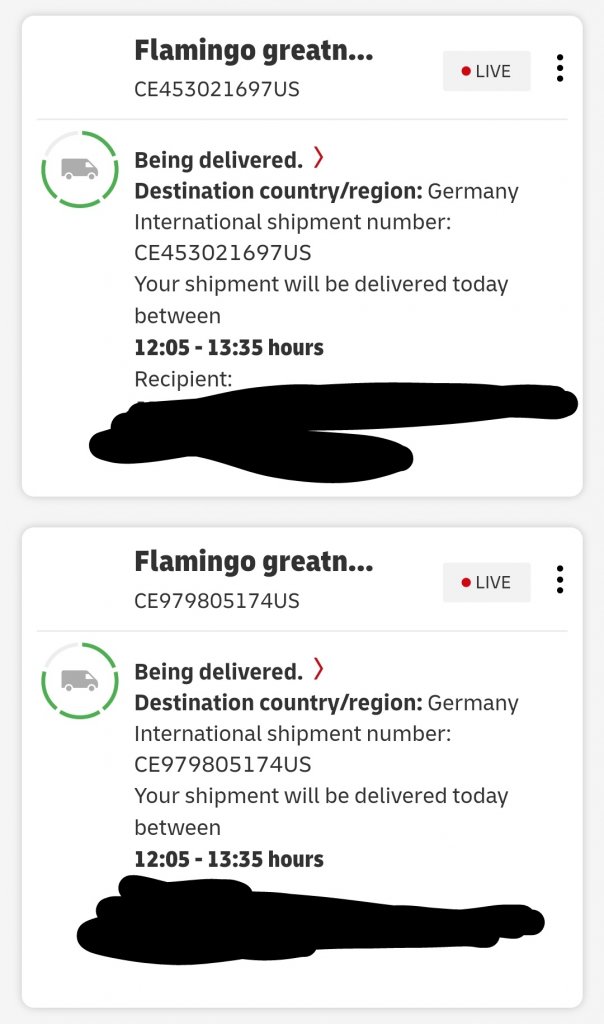Viewport: 604px width, 1024px height.
Task: Open overflow menu for shipment CE453021697US
Action: click(559, 69)
